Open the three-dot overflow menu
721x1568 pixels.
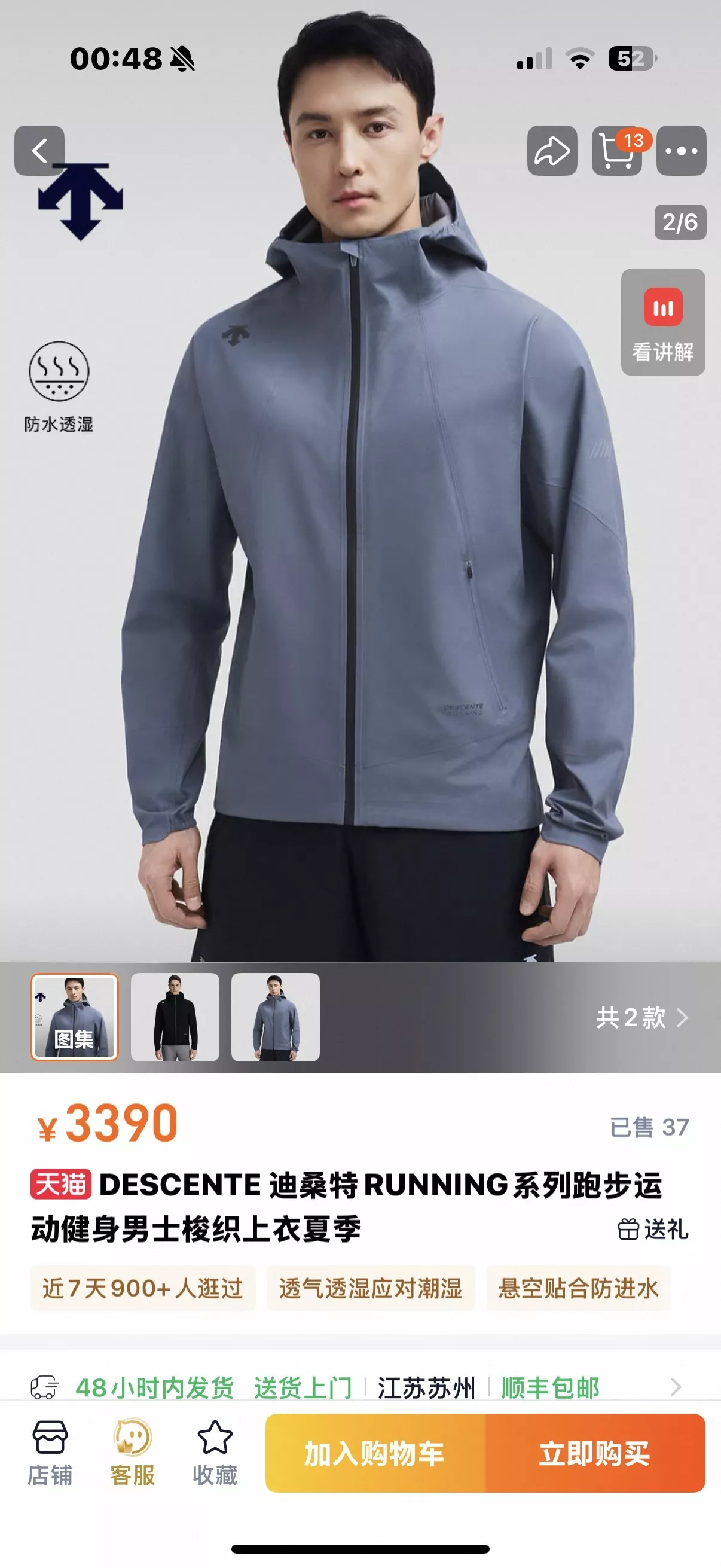[x=682, y=151]
